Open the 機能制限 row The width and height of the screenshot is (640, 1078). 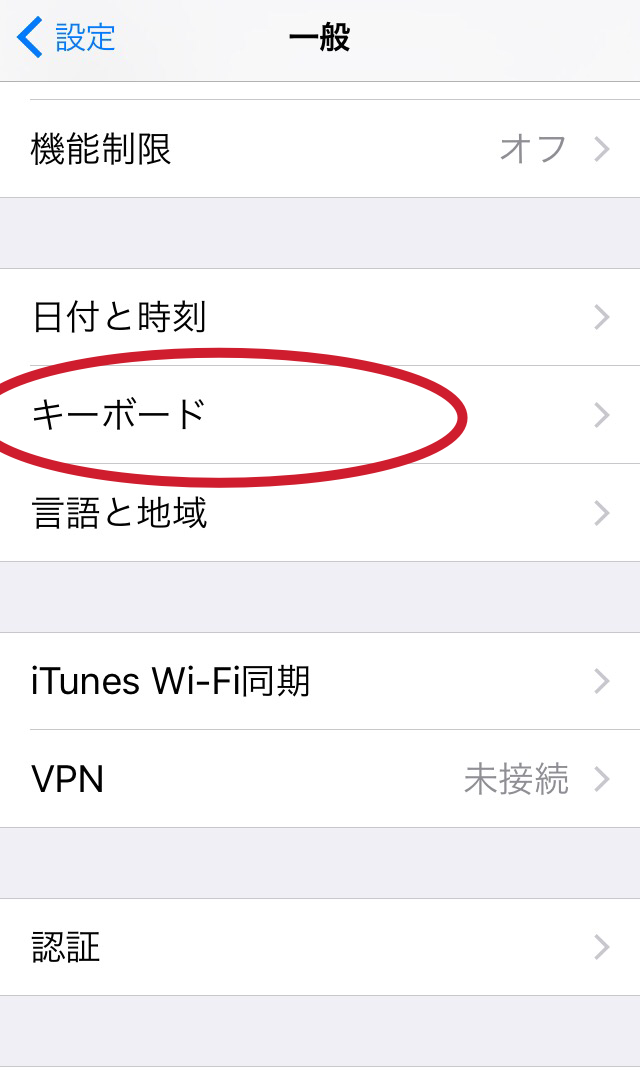point(320,148)
